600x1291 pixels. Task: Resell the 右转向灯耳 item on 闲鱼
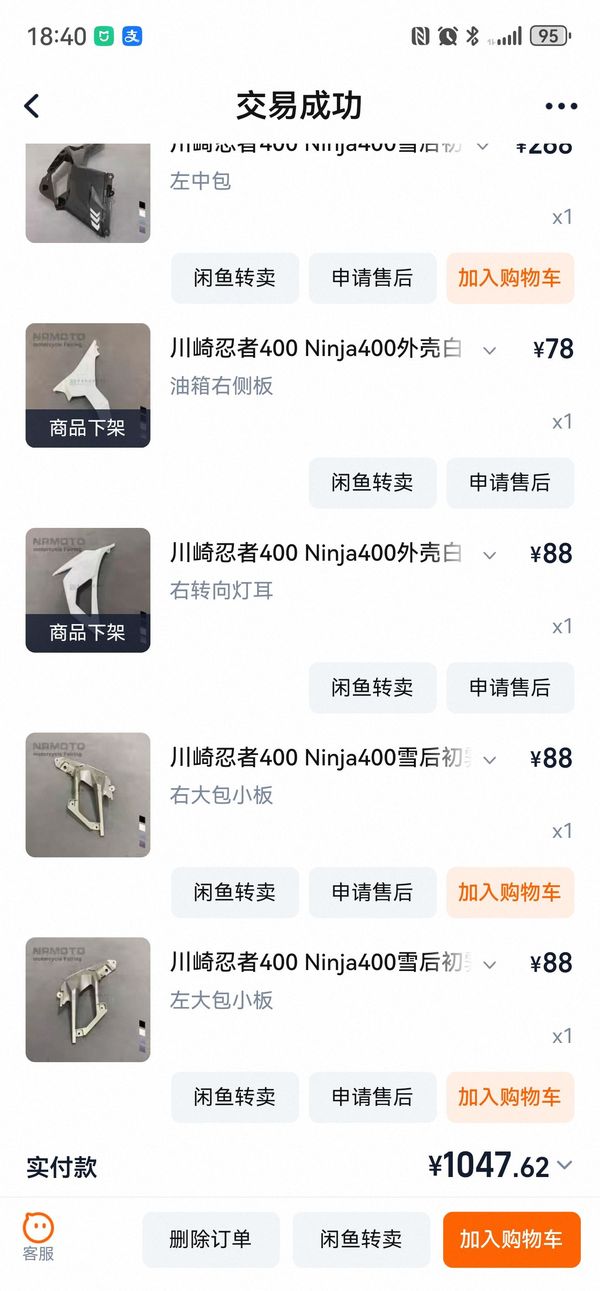pos(372,688)
